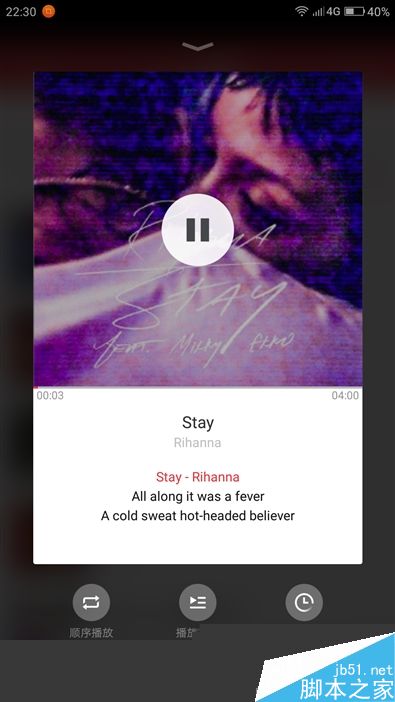Open the sleep timer clock icon
The width and height of the screenshot is (395, 702).
[304, 603]
